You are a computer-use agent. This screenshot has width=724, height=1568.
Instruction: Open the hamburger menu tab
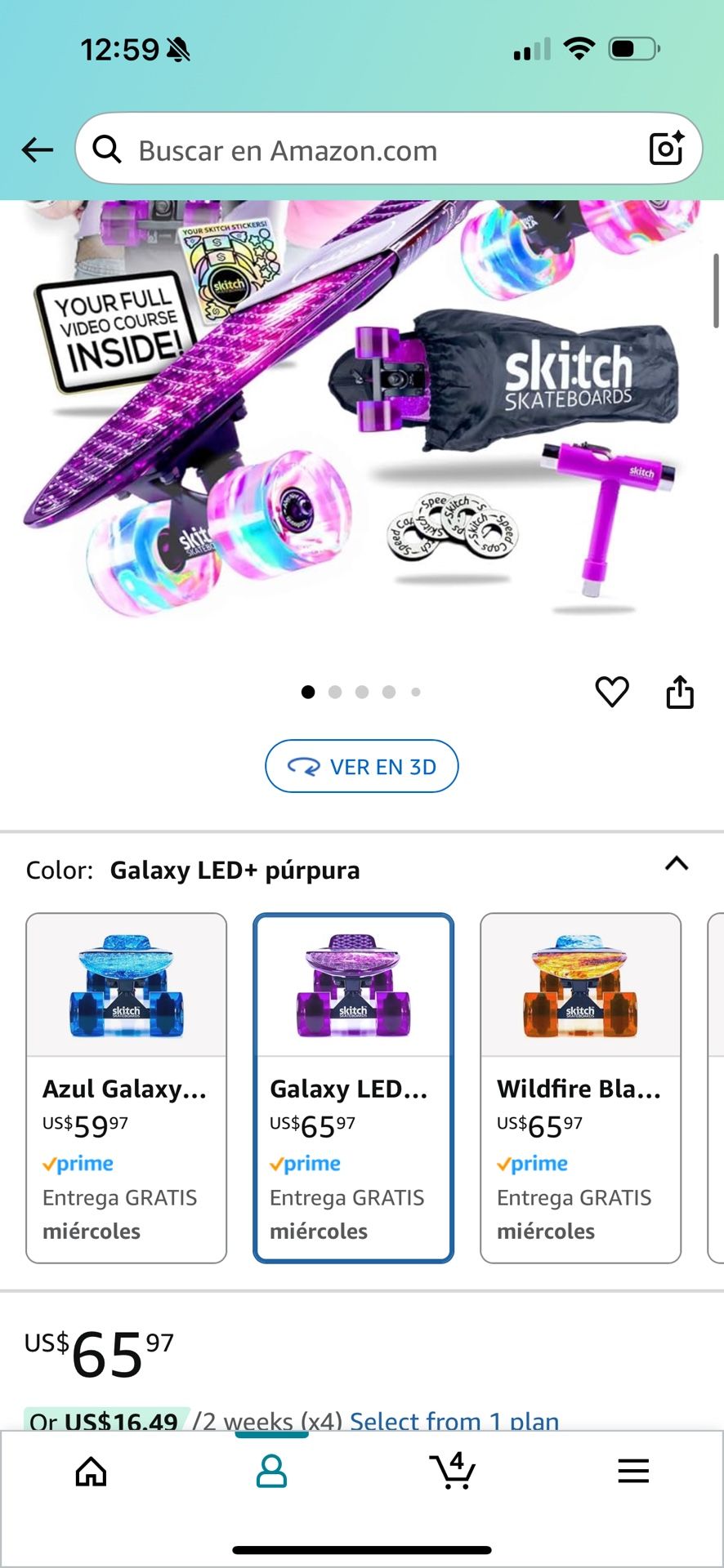coord(633,1472)
